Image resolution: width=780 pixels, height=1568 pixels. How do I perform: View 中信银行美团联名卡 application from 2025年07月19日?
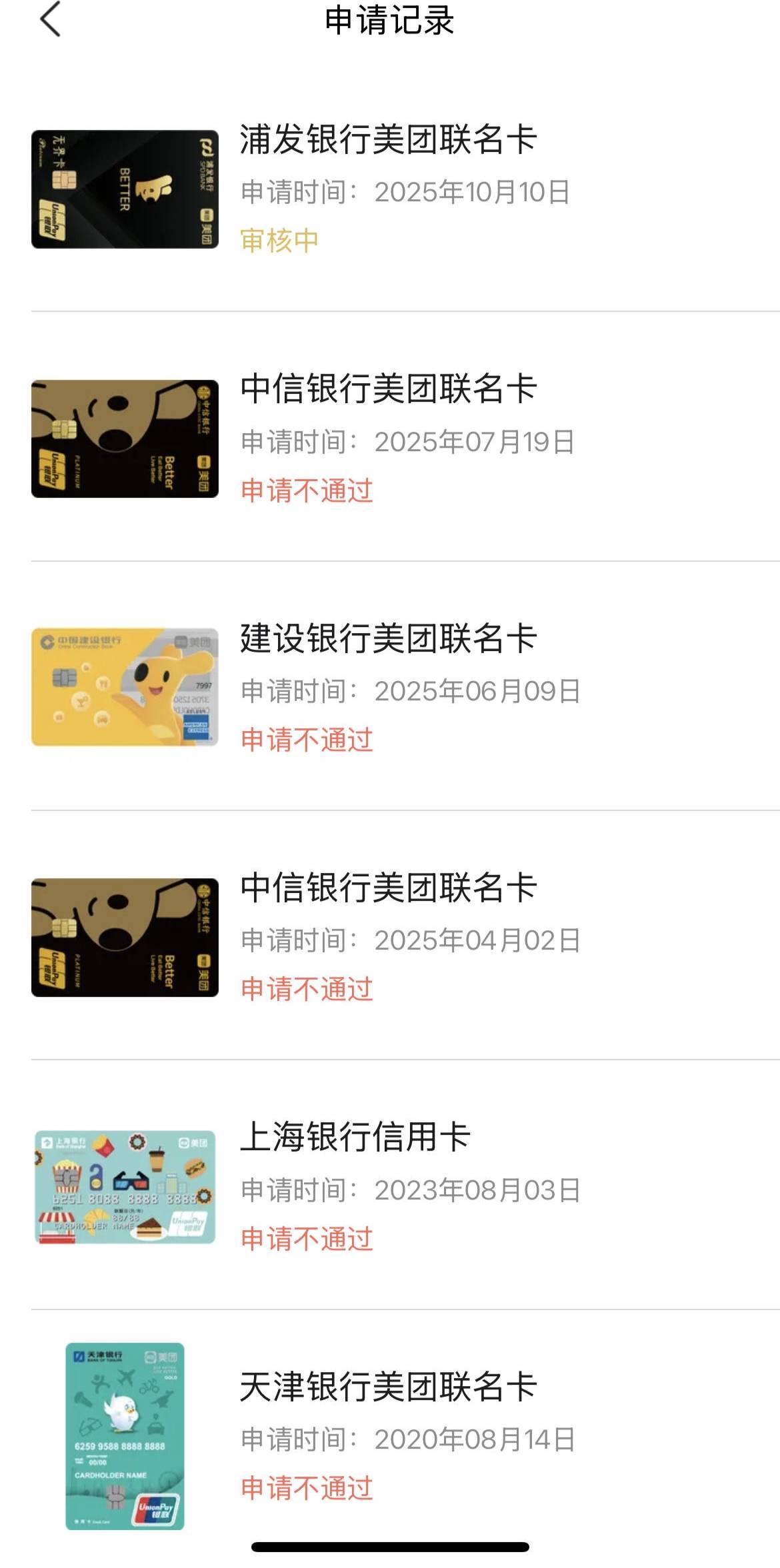(389, 438)
